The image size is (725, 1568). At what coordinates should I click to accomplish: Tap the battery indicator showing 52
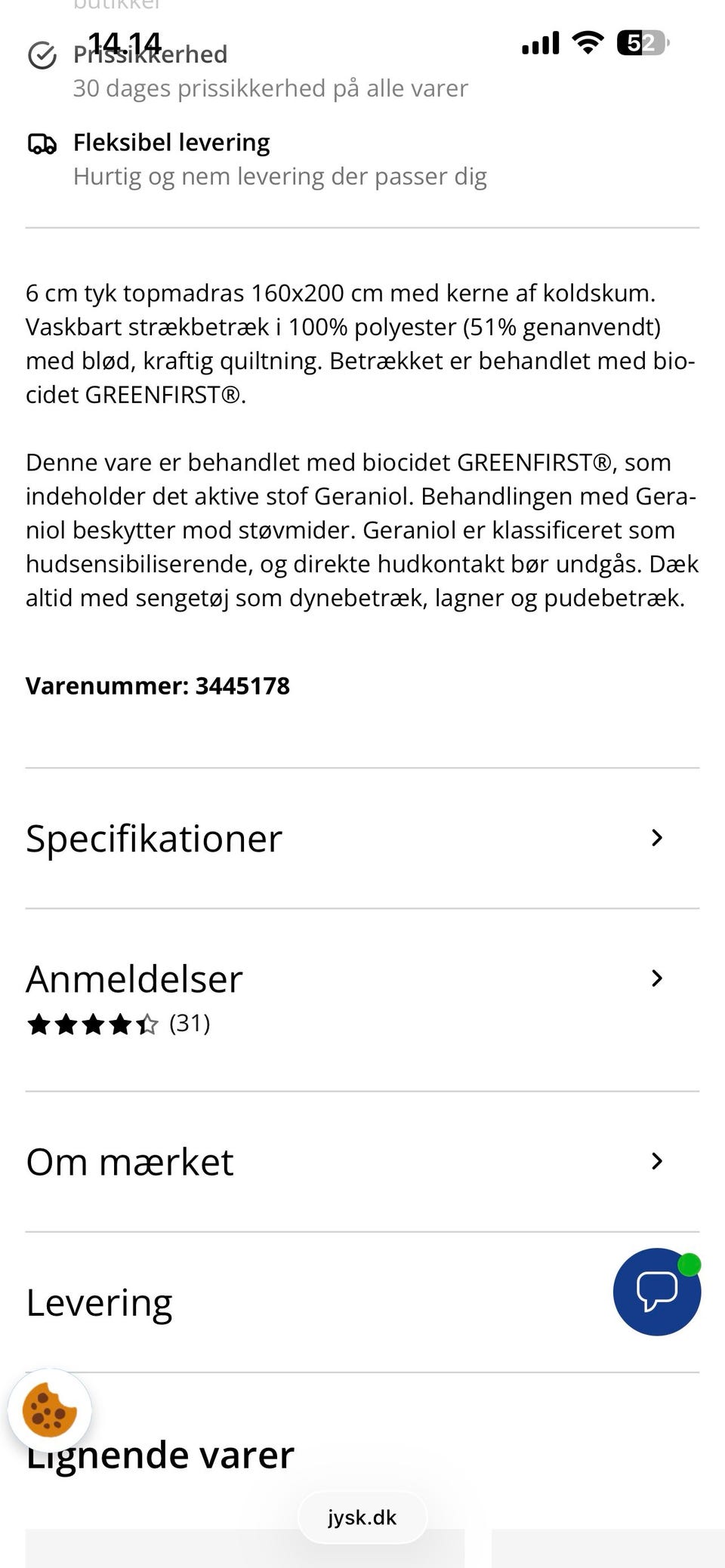click(x=641, y=43)
